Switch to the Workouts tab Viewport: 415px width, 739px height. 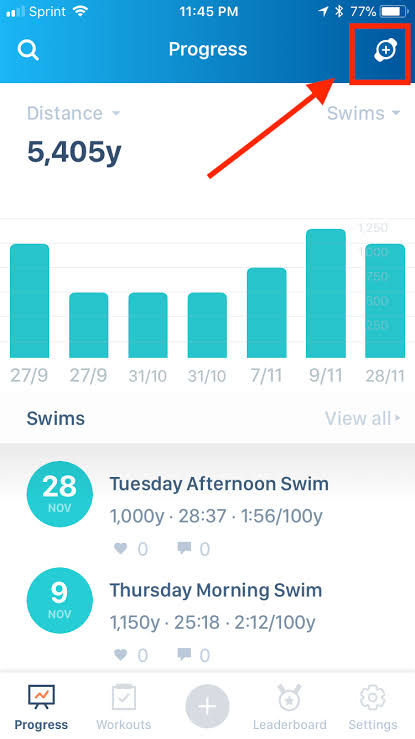point(124,707)
